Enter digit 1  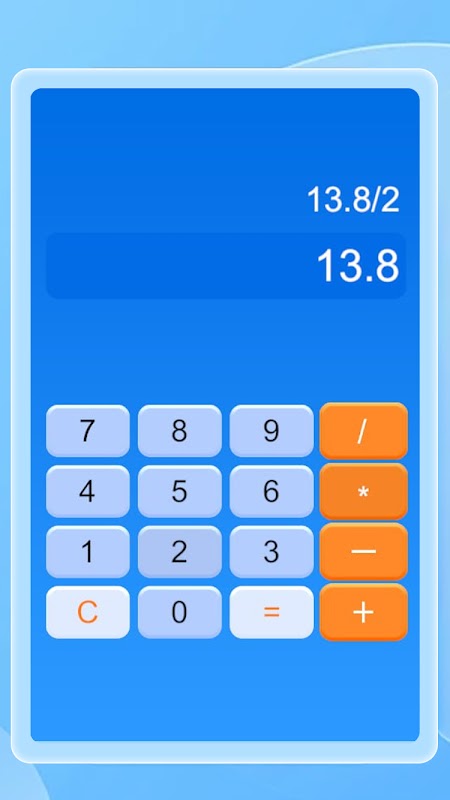point(88,552)
